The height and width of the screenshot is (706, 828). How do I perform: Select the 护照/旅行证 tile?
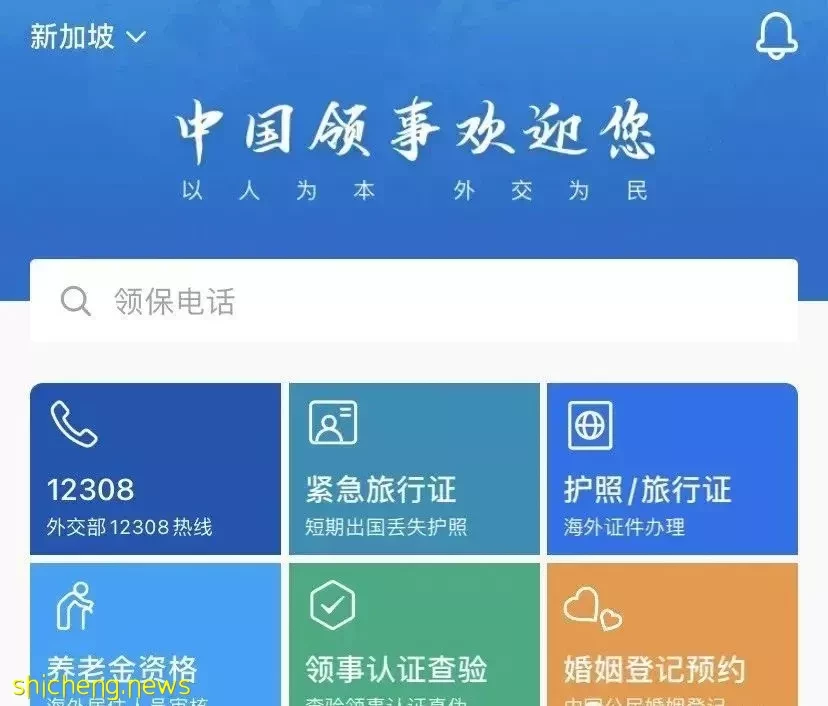point(671,469)
